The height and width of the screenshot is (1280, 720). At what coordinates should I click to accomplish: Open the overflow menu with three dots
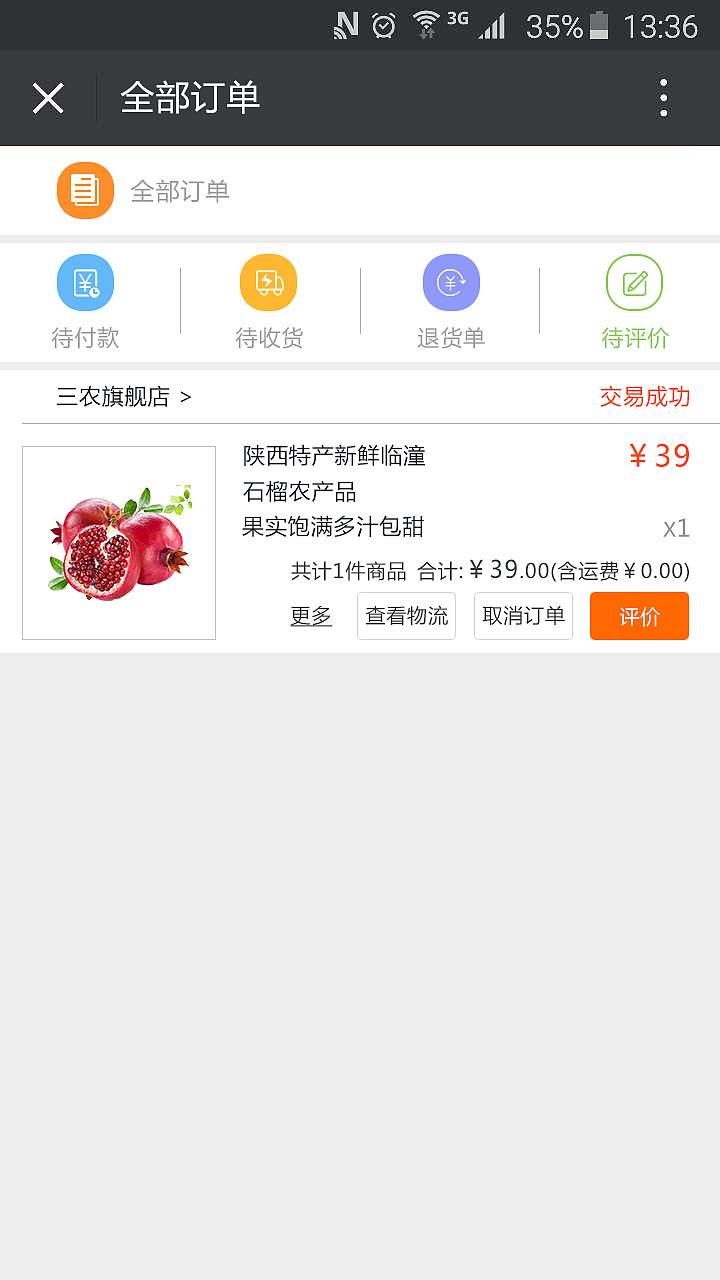pyautogui.click(x=663, y=97)
